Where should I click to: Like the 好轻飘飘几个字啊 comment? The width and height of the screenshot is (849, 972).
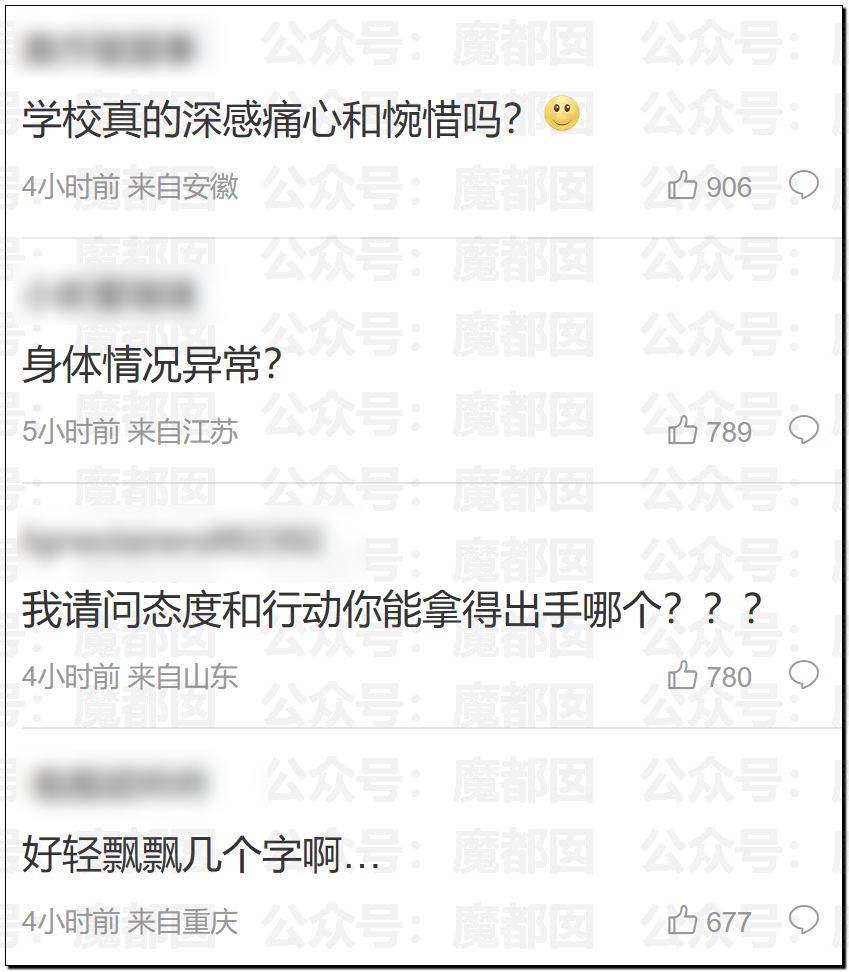[683, 920]
